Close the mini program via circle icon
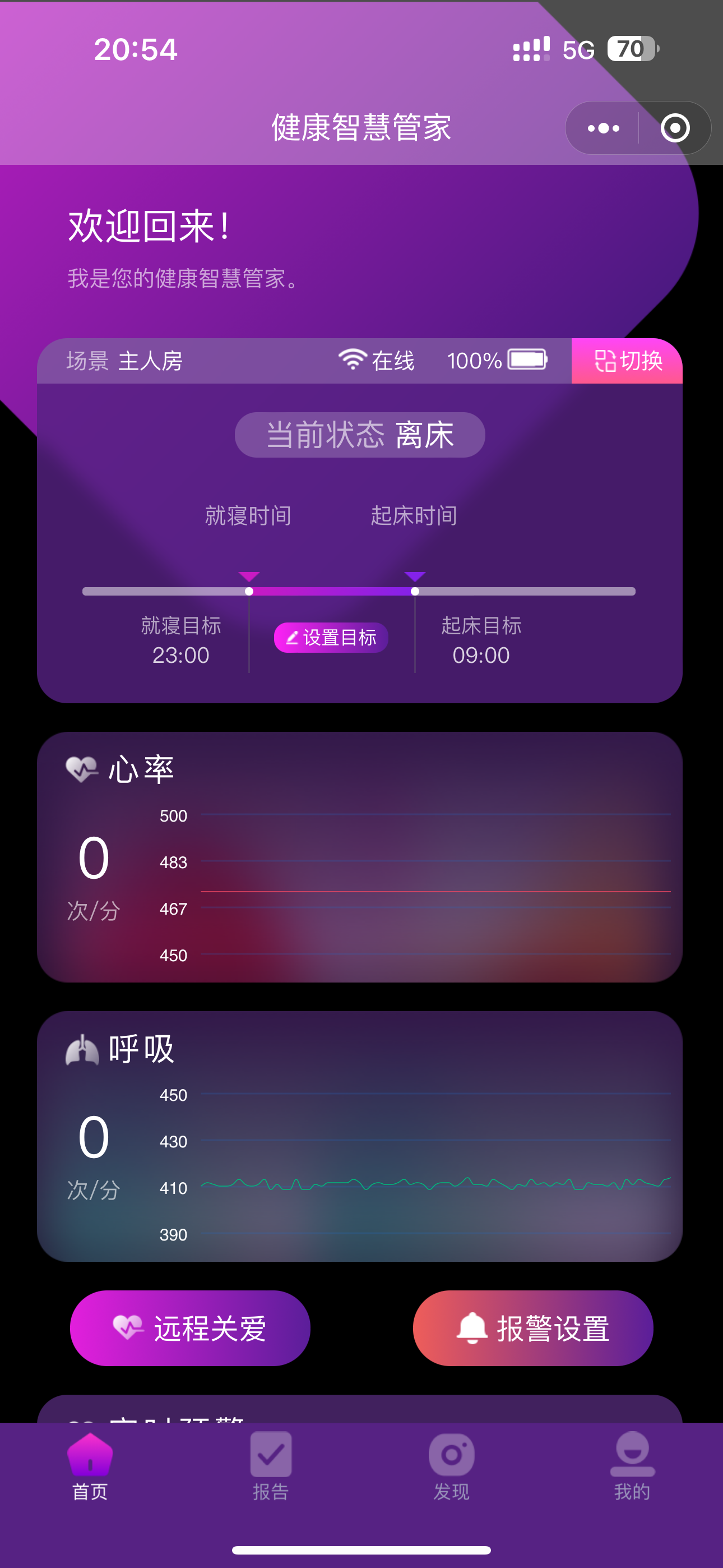Screen dimensions: 723x1568 (674, 128)
